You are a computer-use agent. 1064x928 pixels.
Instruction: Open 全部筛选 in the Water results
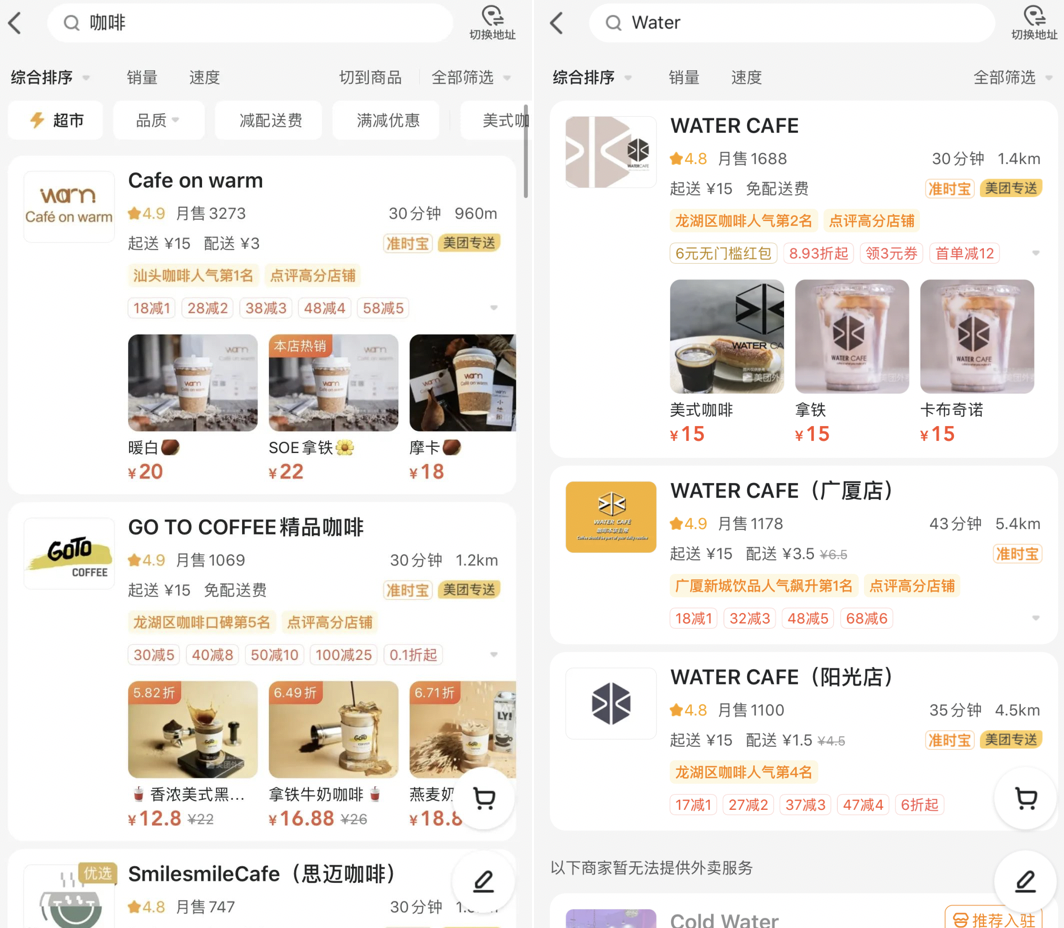[x=1013, y=77]
